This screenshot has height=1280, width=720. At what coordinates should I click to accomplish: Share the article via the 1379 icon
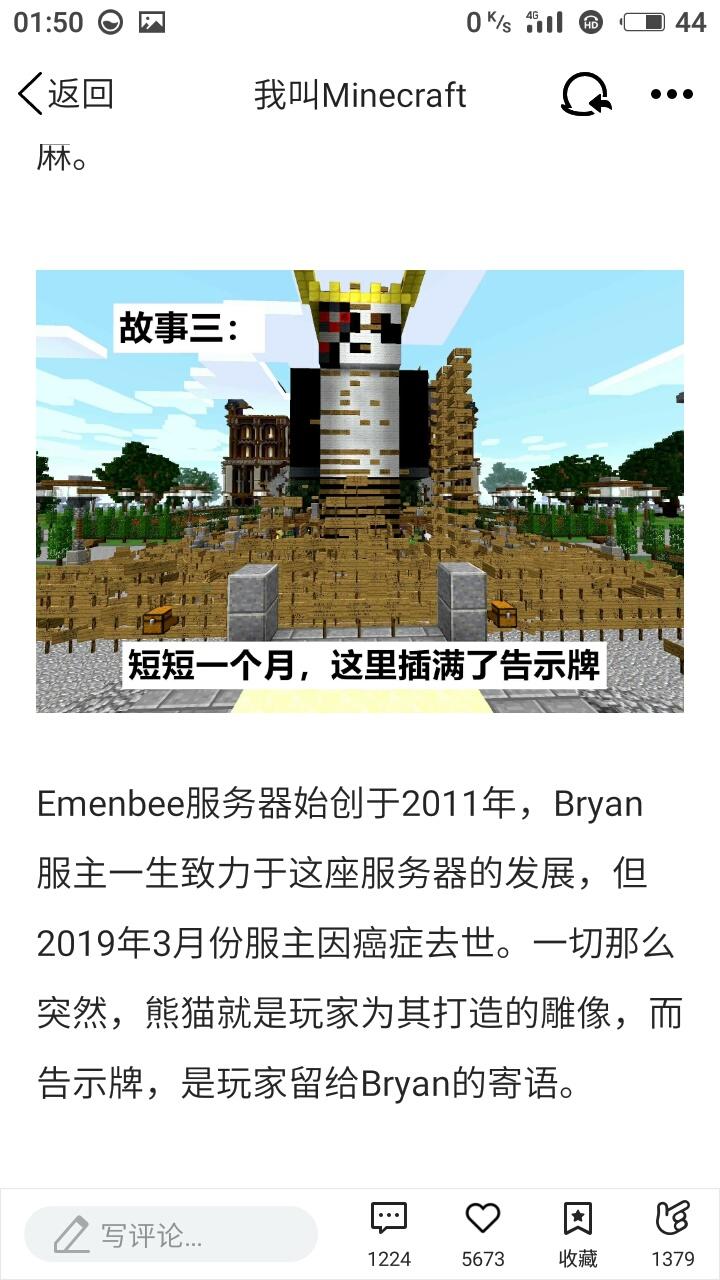(672, 1234)
